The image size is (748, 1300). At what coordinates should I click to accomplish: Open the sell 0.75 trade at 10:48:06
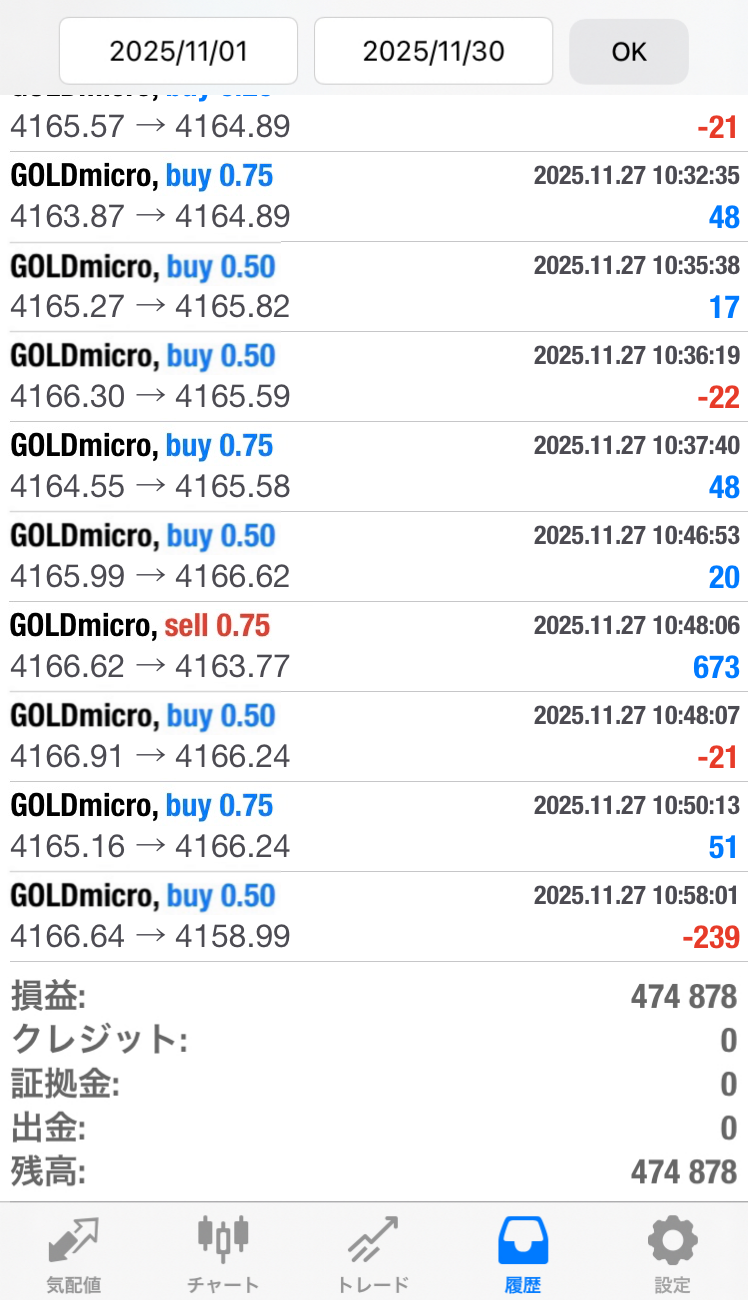pos(374,647)
